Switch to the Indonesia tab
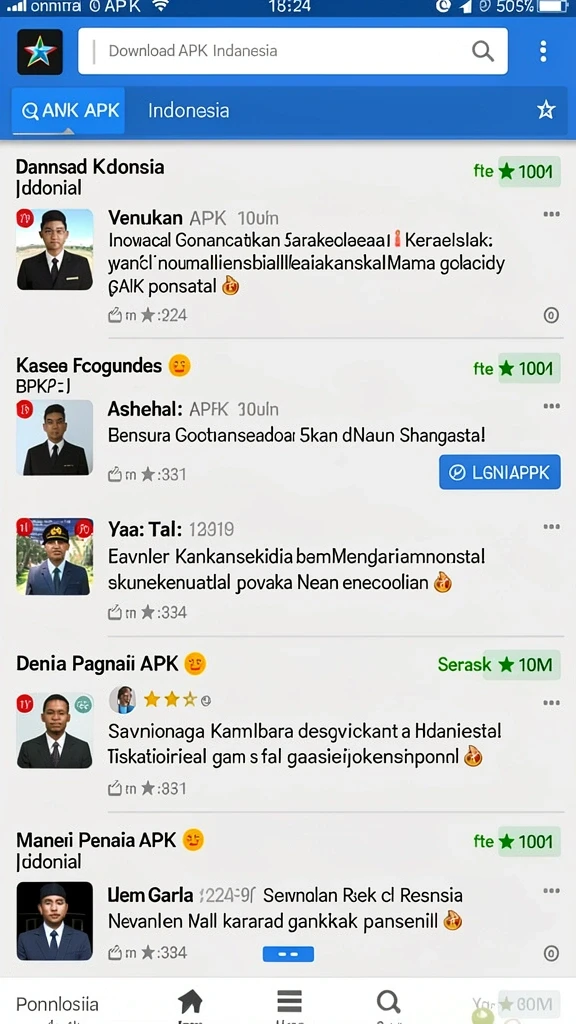This screenshot has height=1024, width=576. (188, 110)
